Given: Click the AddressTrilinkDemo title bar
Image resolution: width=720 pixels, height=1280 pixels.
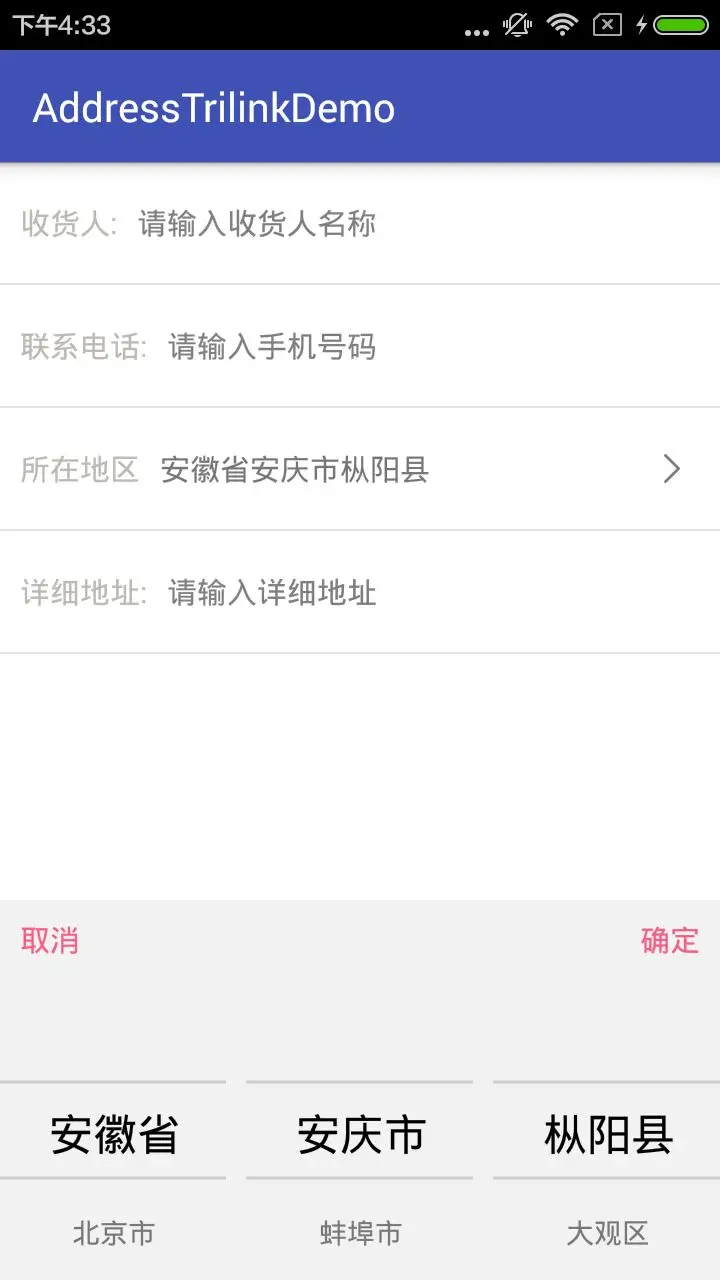Looking at the screenshot, I should (x=214, y=106).
